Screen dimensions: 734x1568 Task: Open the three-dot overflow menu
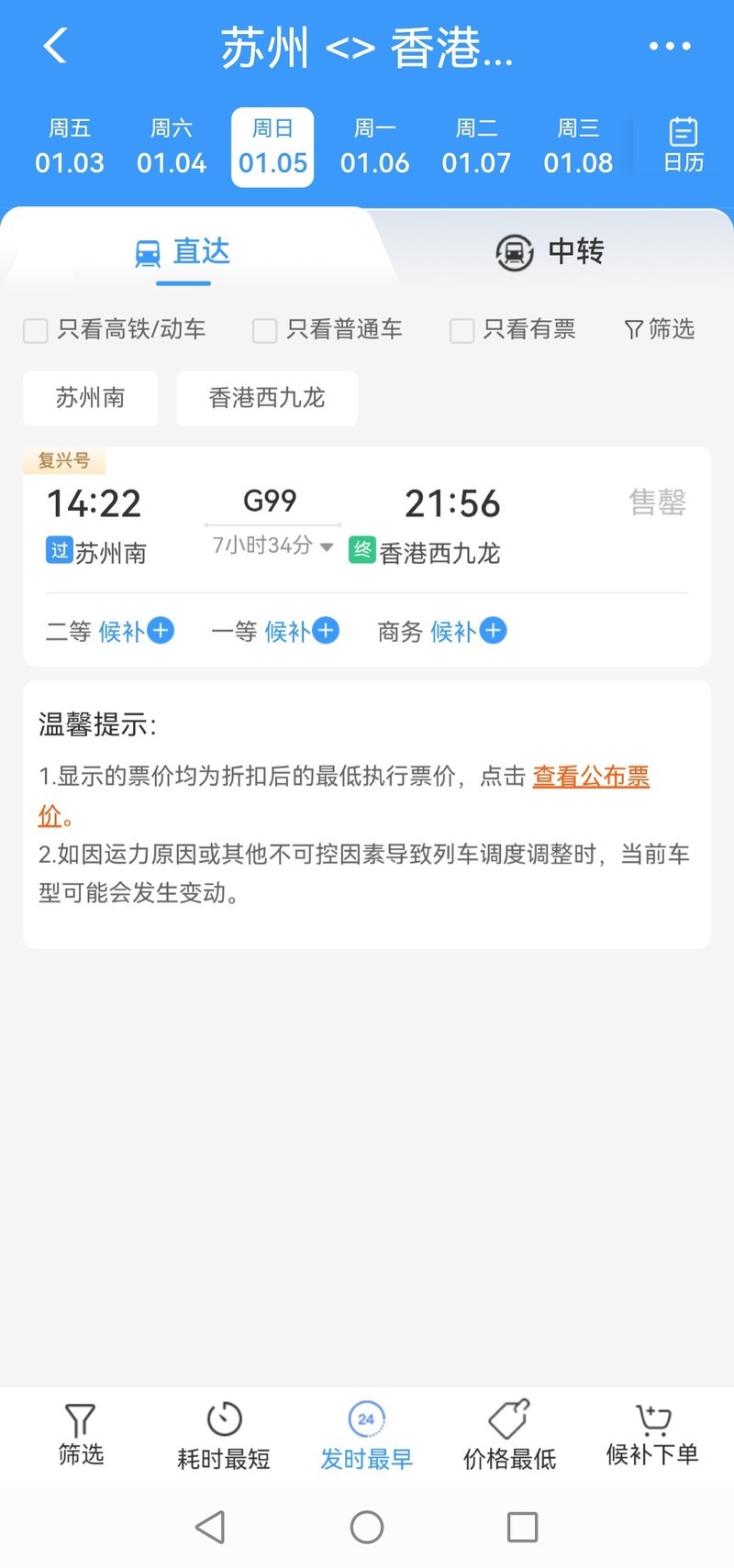pyautogui.click(x=669, y=46)
